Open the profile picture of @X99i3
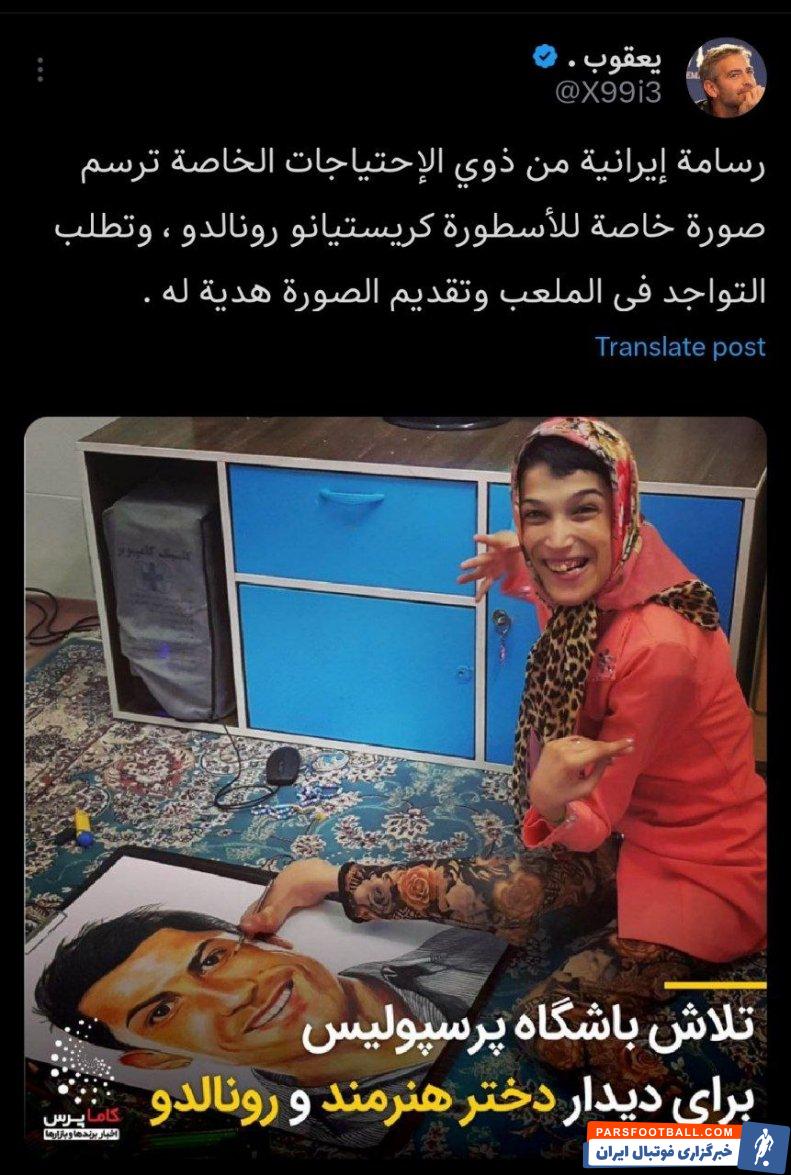This screenshot has width=791, height=1175. point(726,77)
